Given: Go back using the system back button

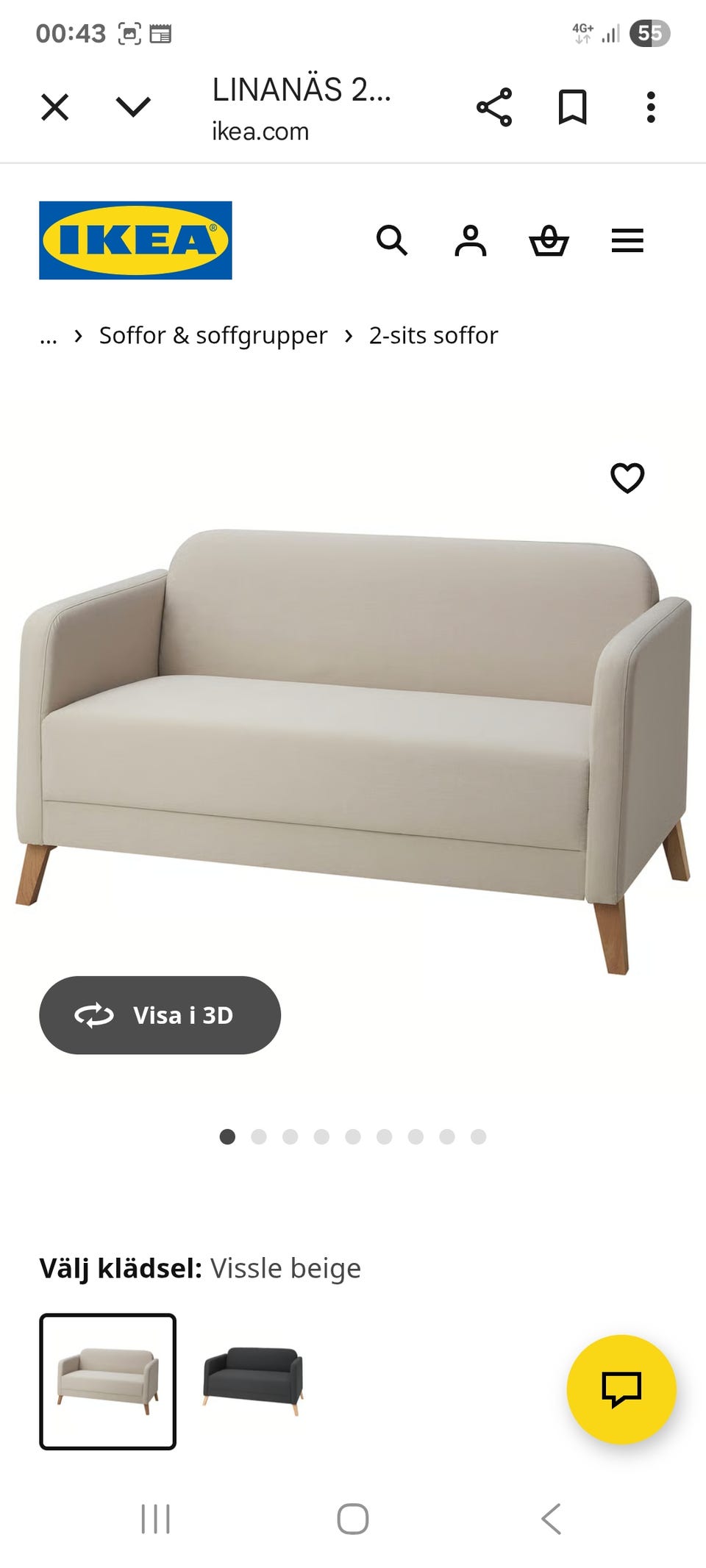Looking at the screenshot, I should tap(551, 1519).
